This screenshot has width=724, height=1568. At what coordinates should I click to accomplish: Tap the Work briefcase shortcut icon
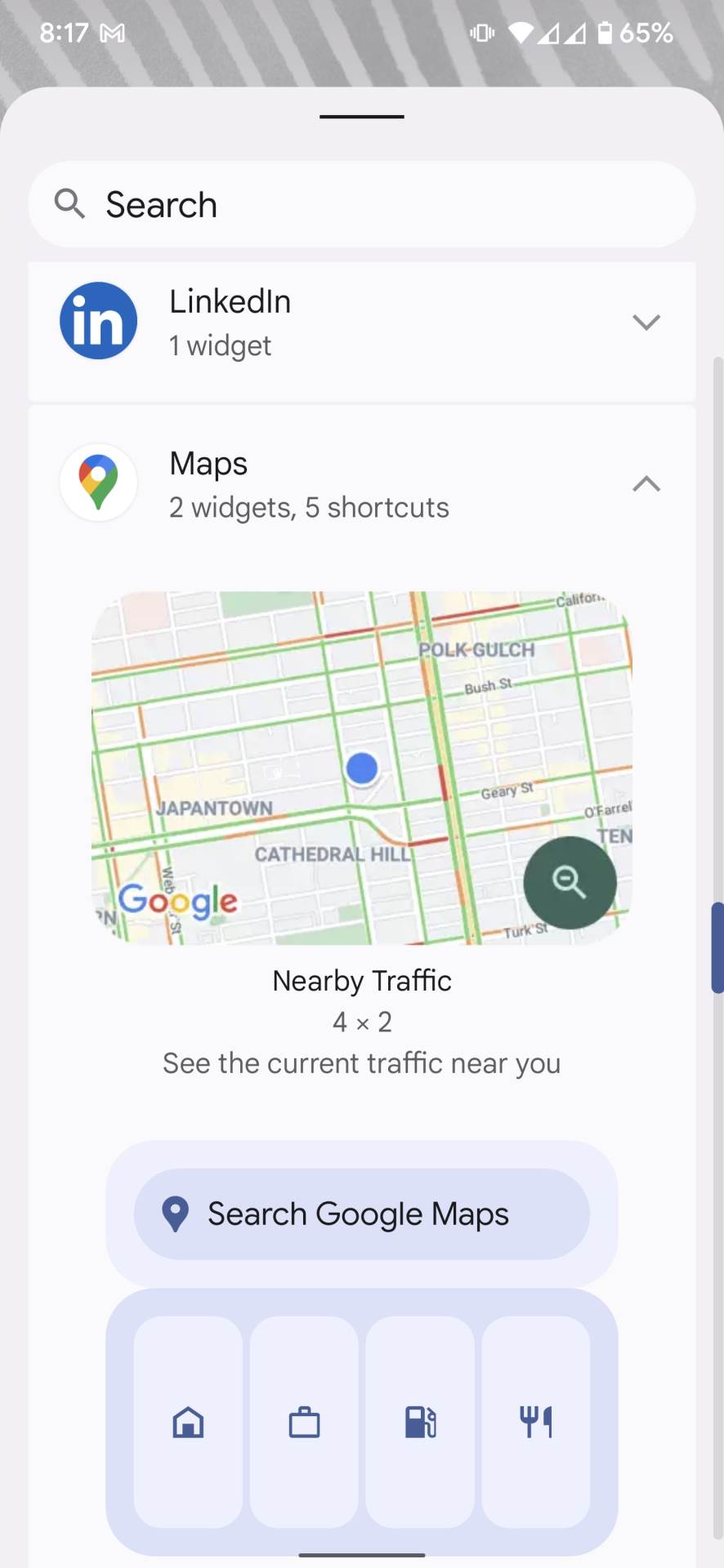[x=303, y=1421]
